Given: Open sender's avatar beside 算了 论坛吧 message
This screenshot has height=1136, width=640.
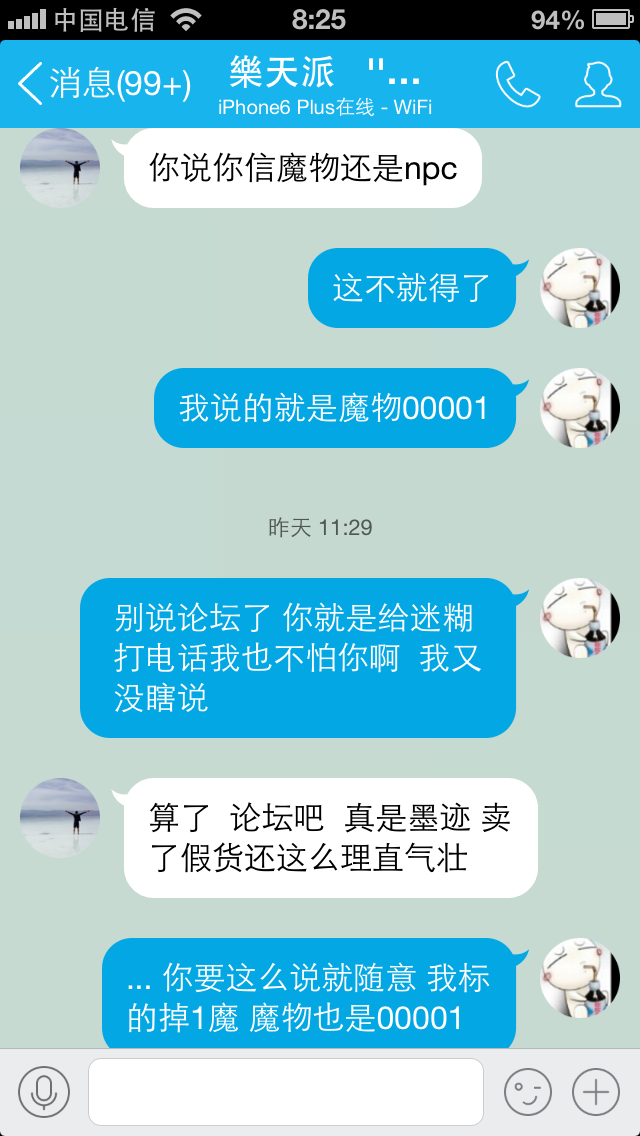Looking at the screenshot, I should coord(60,818).
